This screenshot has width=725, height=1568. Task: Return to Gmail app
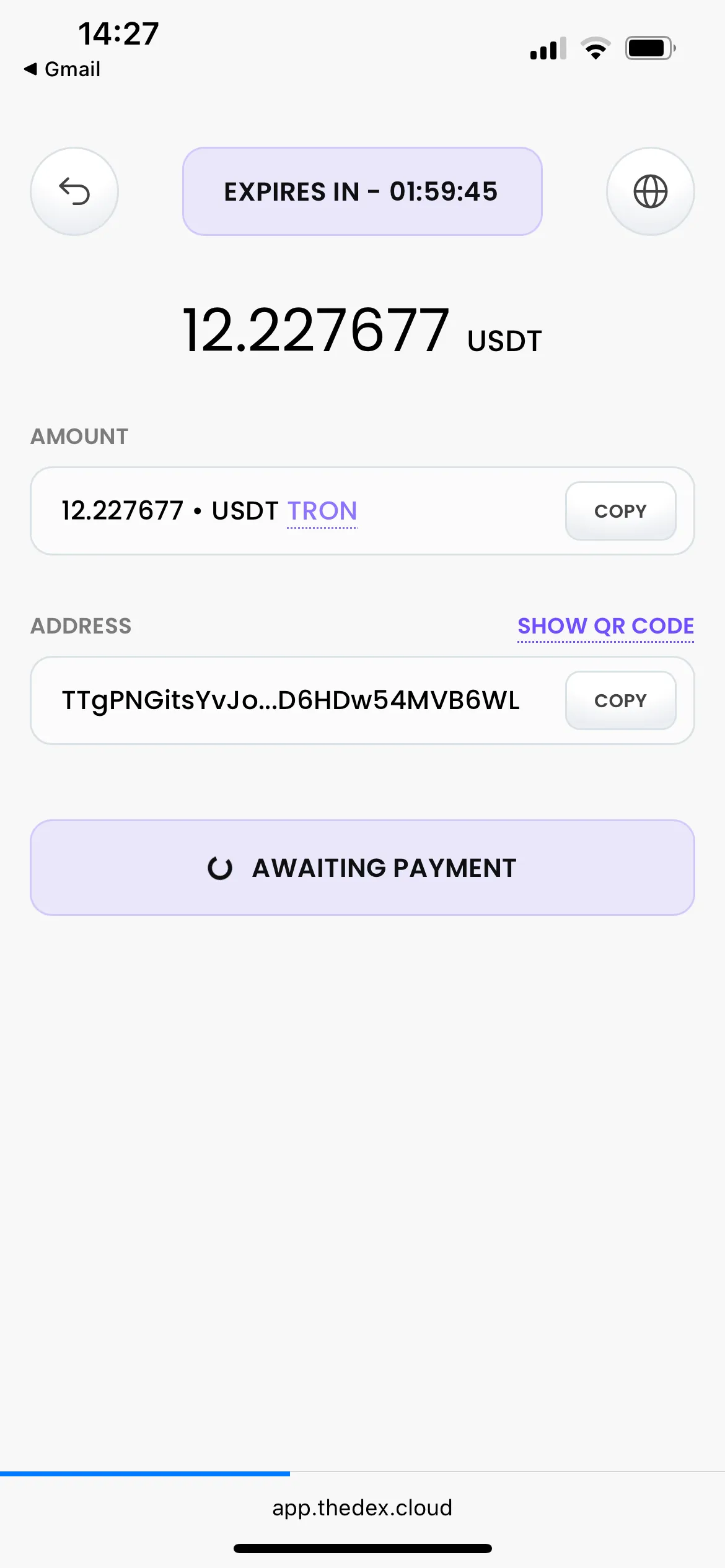62,69
